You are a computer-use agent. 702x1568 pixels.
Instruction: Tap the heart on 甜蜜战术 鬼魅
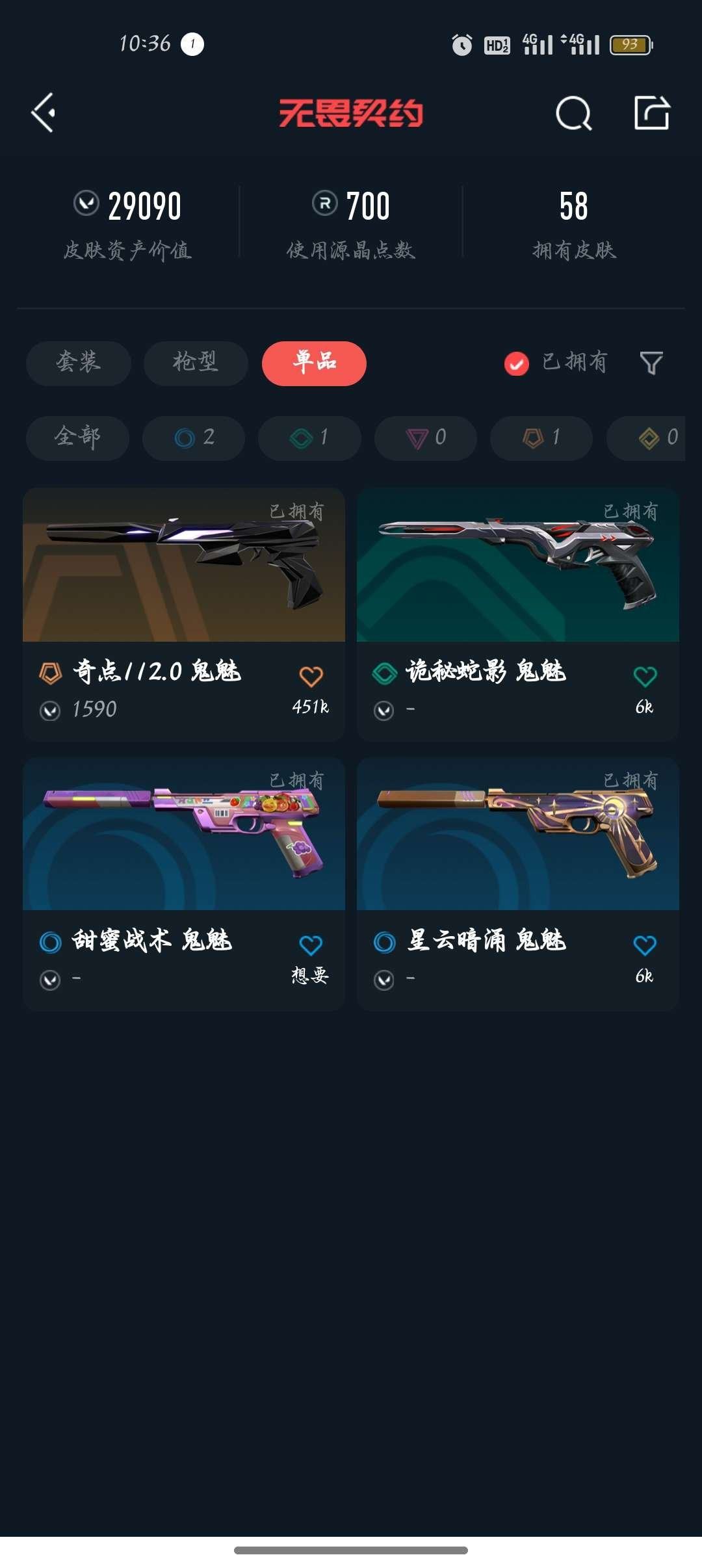coord(311,945)
